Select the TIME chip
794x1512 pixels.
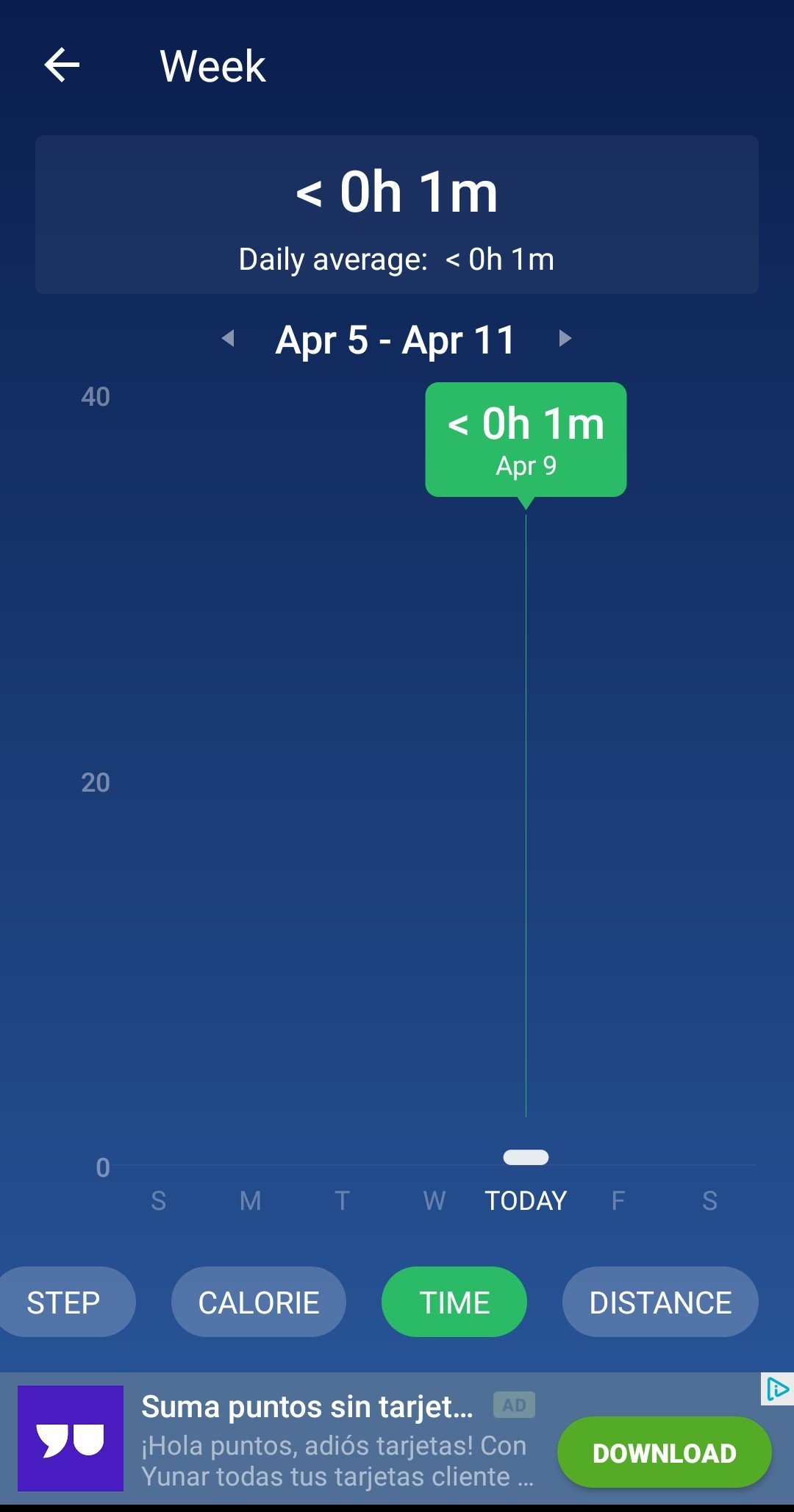(x=454, y=1303)
